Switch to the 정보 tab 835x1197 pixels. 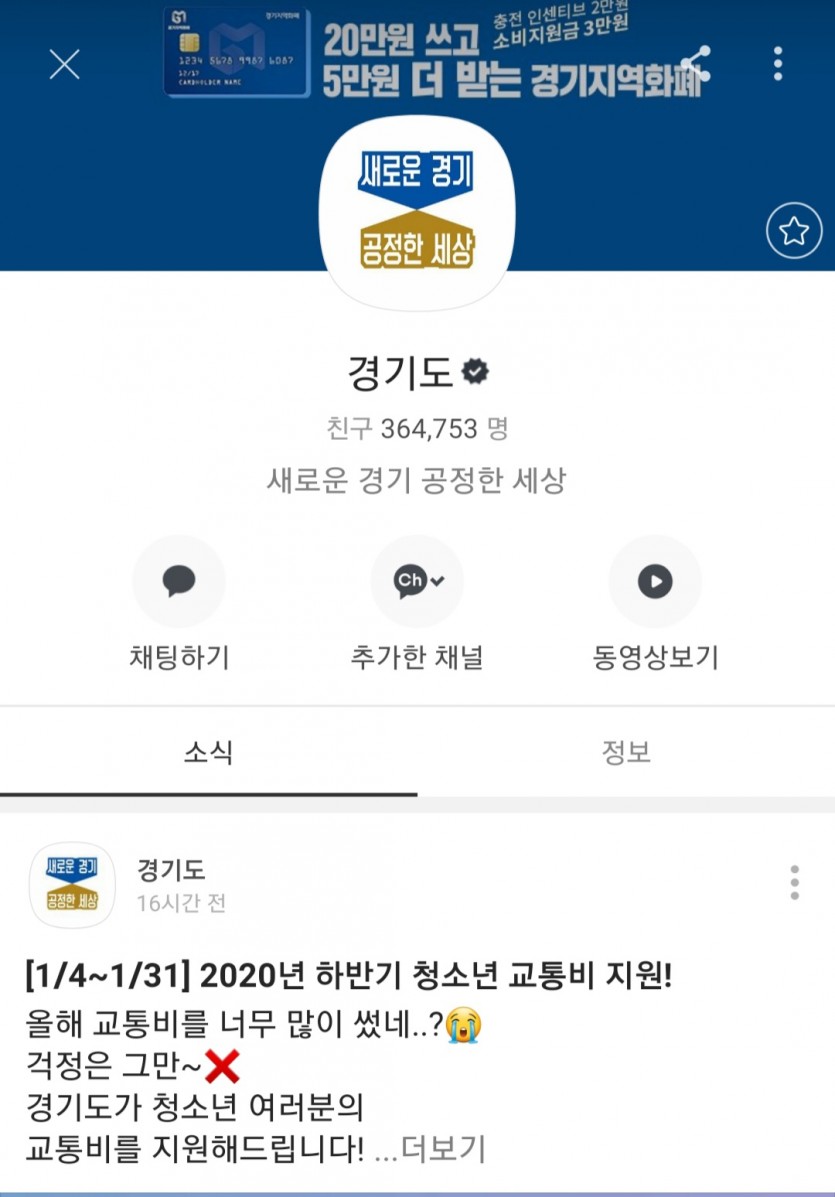[x=626, y=754]
